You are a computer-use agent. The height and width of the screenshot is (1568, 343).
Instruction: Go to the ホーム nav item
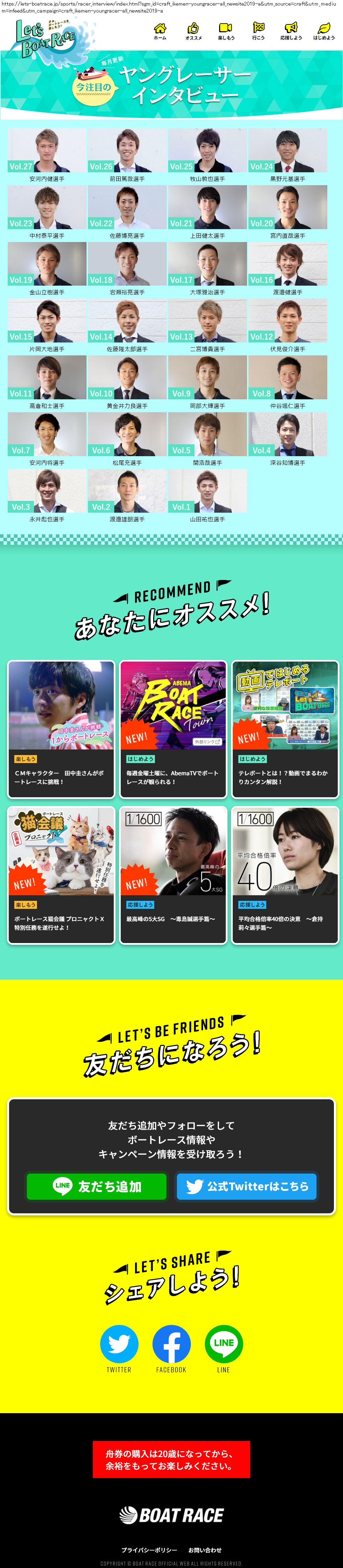(x=159, y=31)
